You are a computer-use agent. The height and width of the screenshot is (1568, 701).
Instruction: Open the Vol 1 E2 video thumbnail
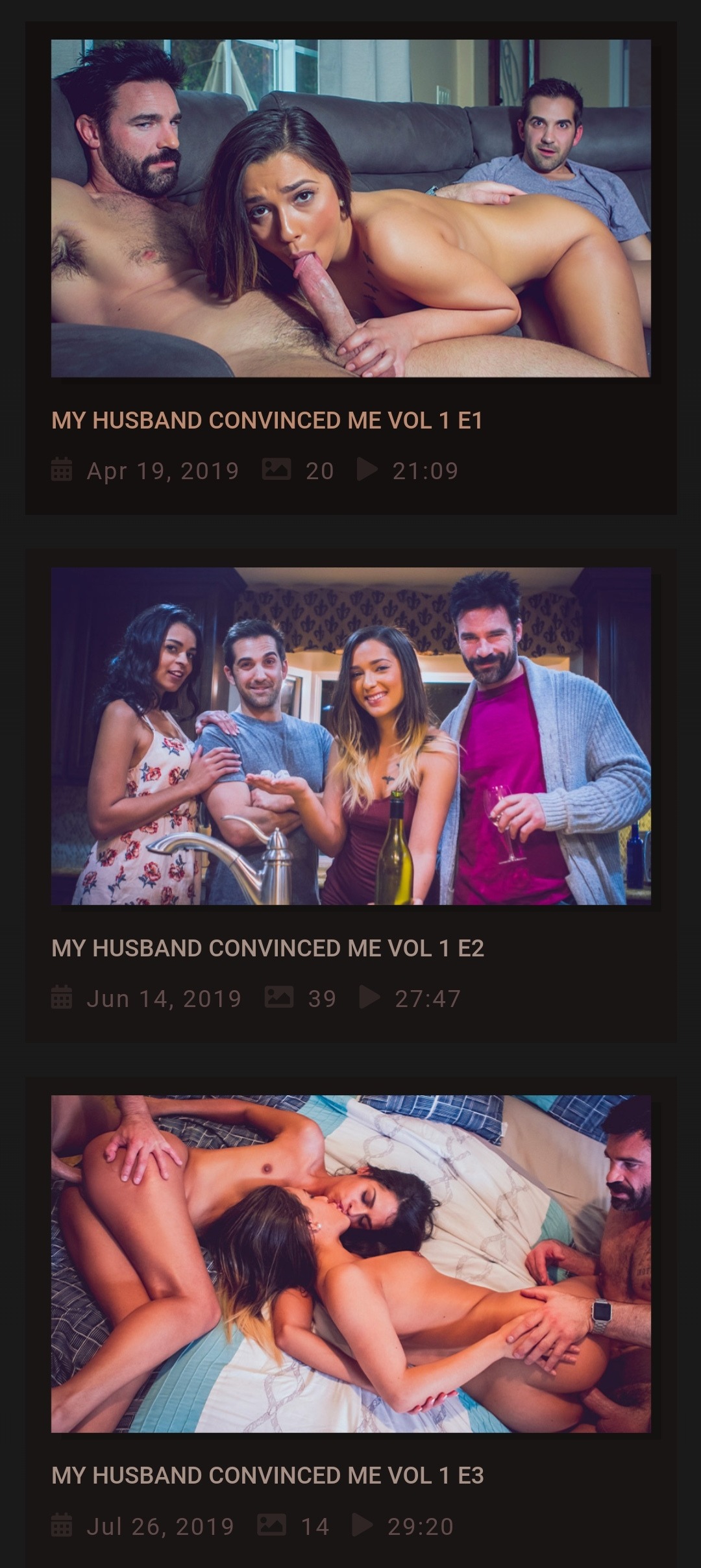(350, 736)
